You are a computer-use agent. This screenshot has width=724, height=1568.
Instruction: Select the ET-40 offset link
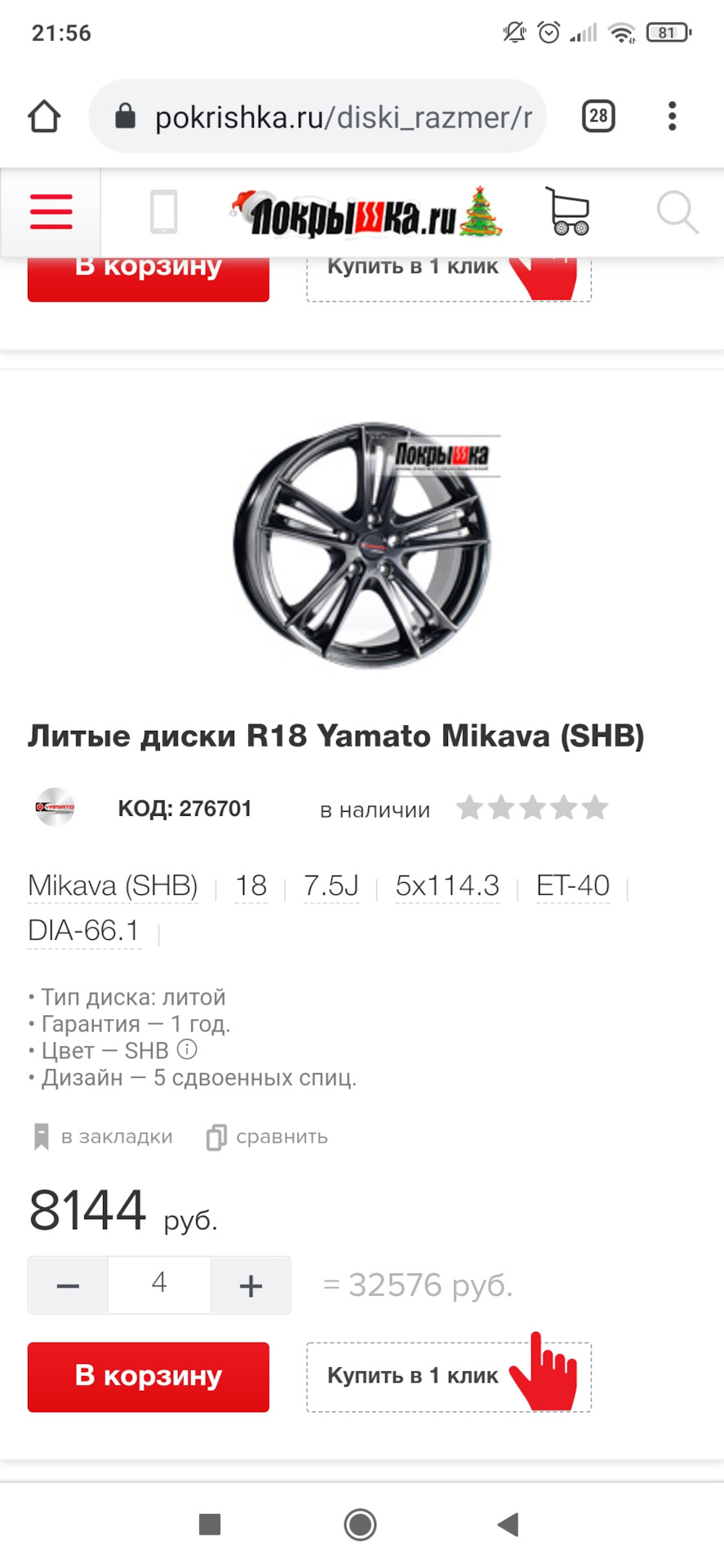click(572, 885)
